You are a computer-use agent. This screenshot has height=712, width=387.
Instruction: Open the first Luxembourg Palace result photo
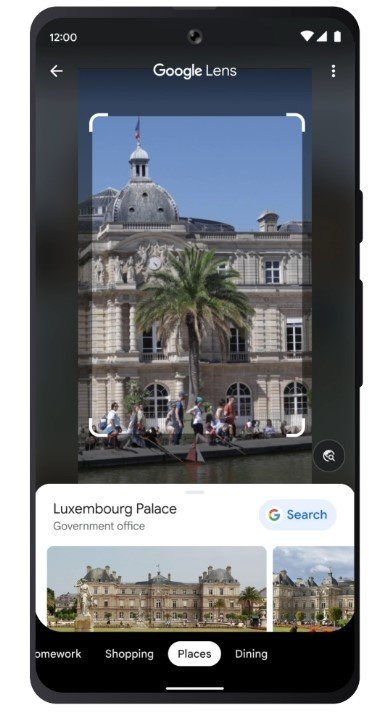[157, 588]
